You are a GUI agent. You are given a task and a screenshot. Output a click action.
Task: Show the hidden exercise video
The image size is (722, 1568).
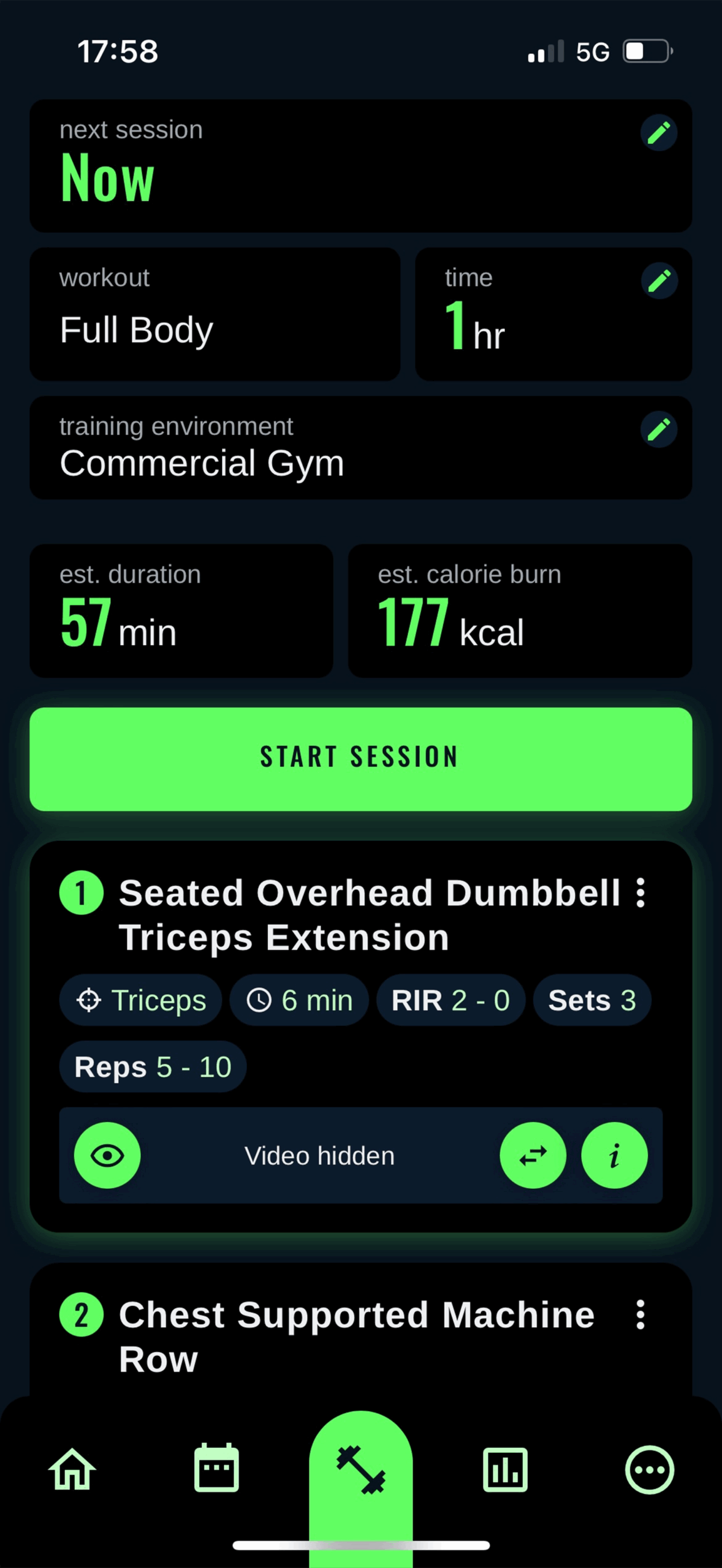[x=107, y=1155]
